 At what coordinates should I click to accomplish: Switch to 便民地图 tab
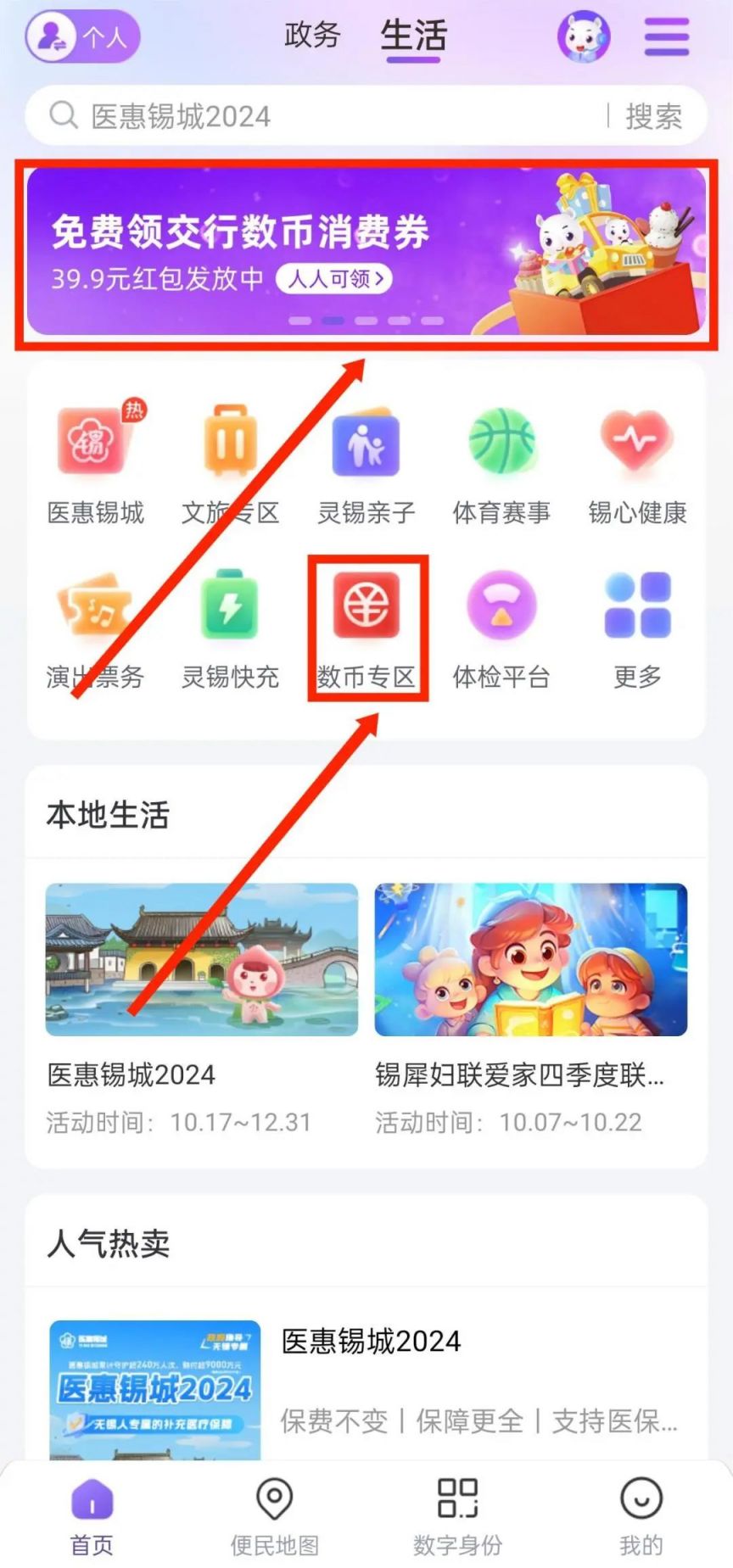click(x=274, y=1516)
